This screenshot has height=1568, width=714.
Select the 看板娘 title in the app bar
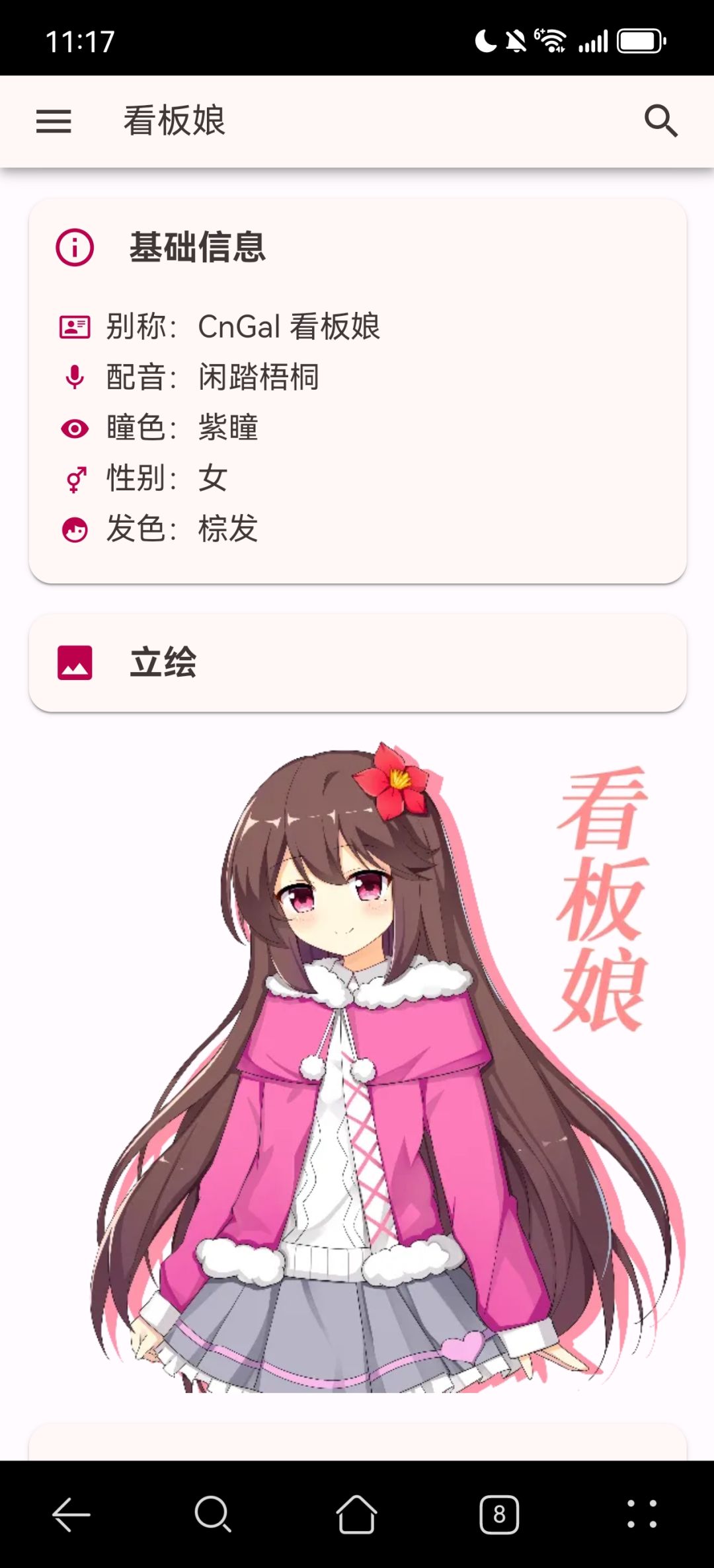(x=175, y=122)
